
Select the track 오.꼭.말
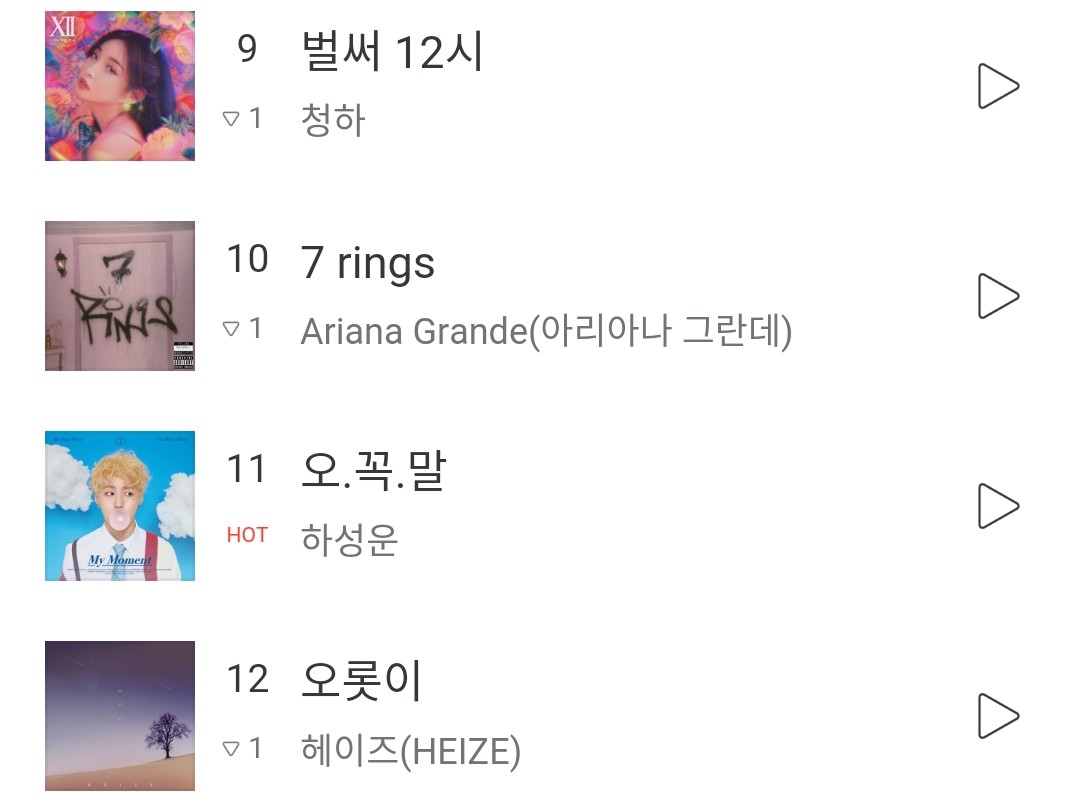click(x=540, y=506)
